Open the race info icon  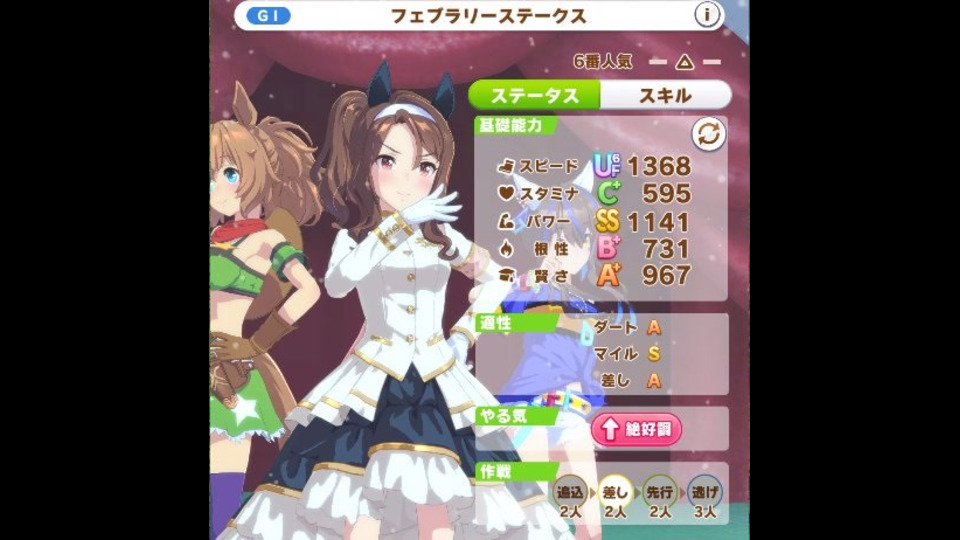point(707,15)
